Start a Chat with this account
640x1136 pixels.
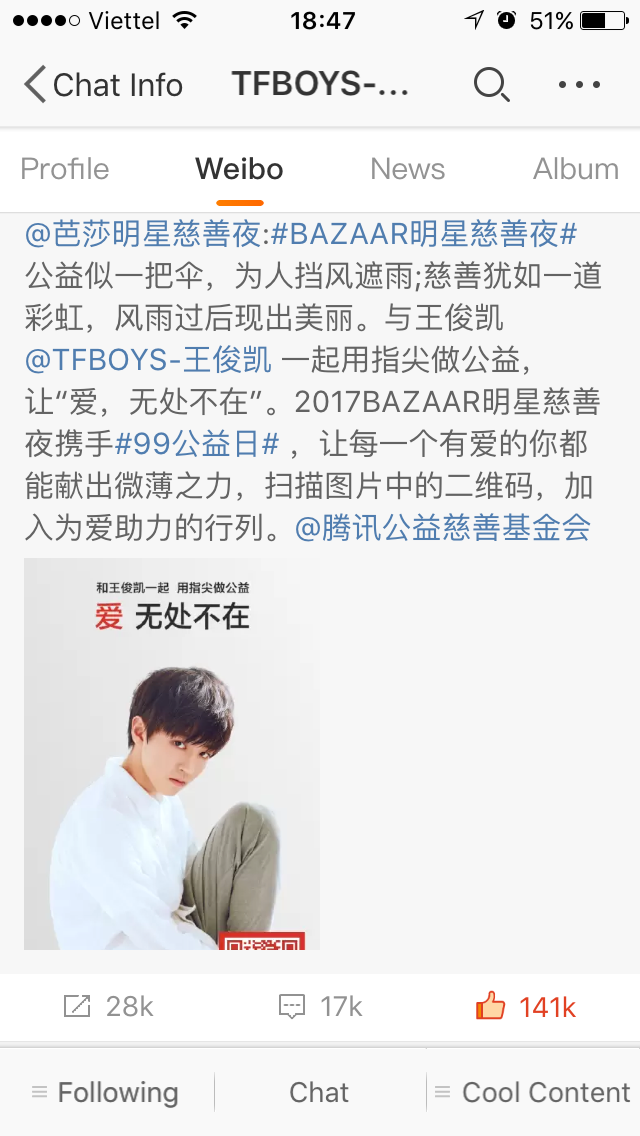[319, 1093]
